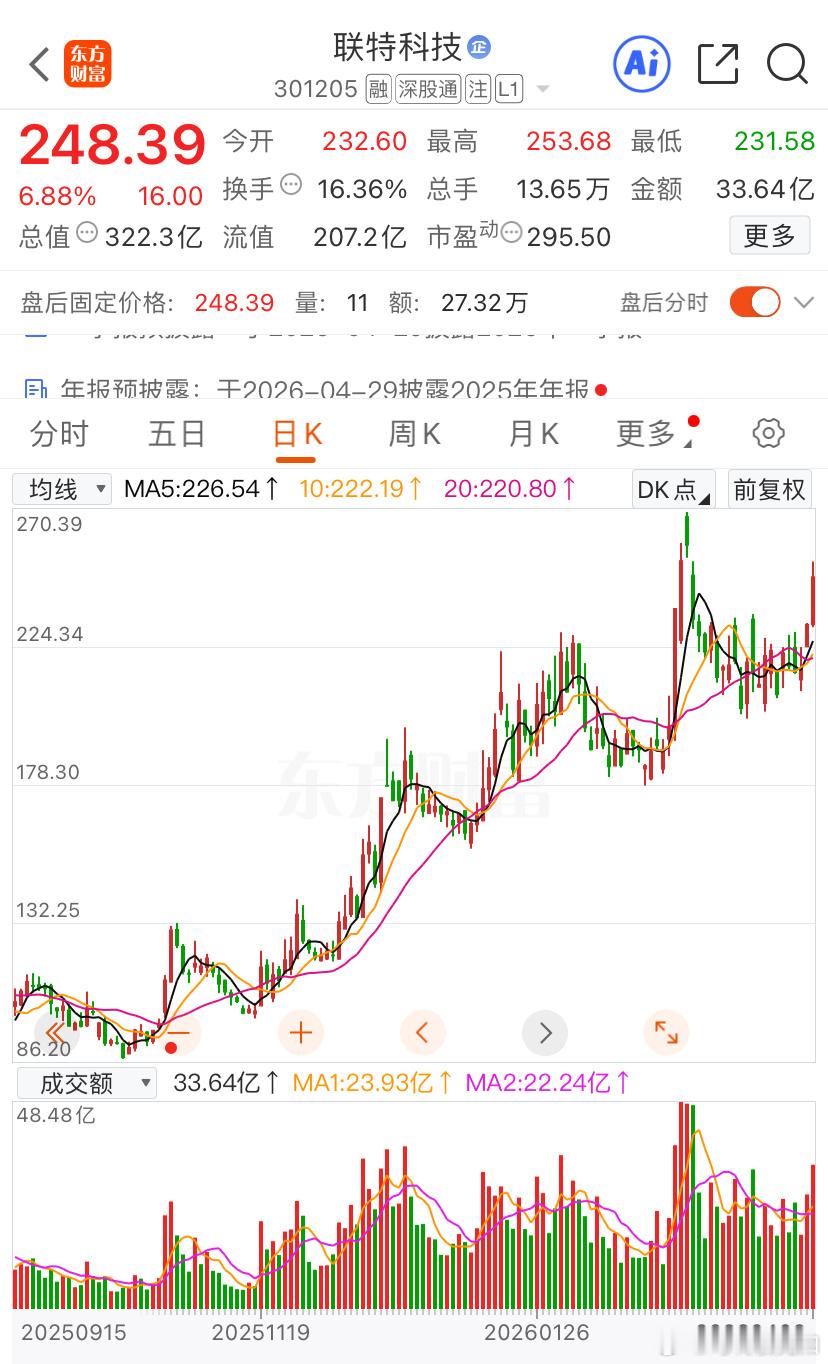This screenshot has height=1364, width=828.
Task: Enter fullscreen chart mode
Action: tap(666, 1032)
